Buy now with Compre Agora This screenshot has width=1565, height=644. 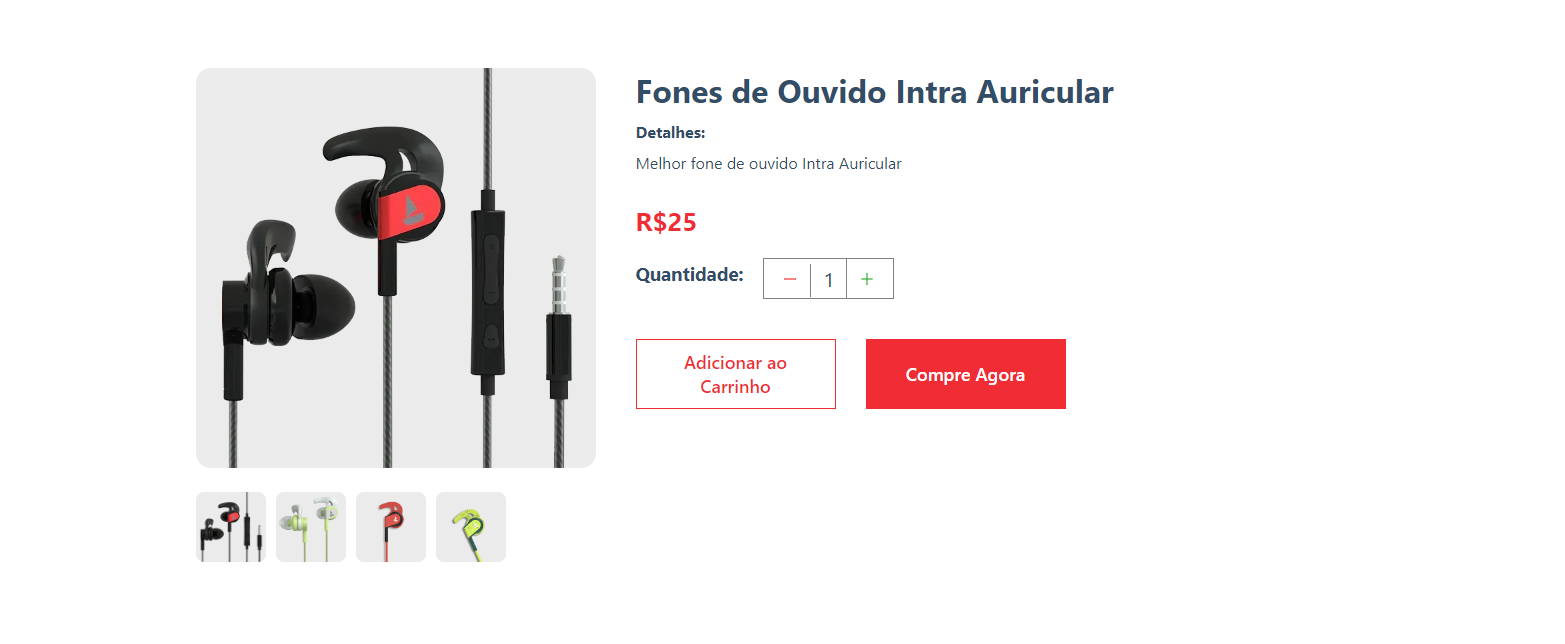[x=965, y=374]
